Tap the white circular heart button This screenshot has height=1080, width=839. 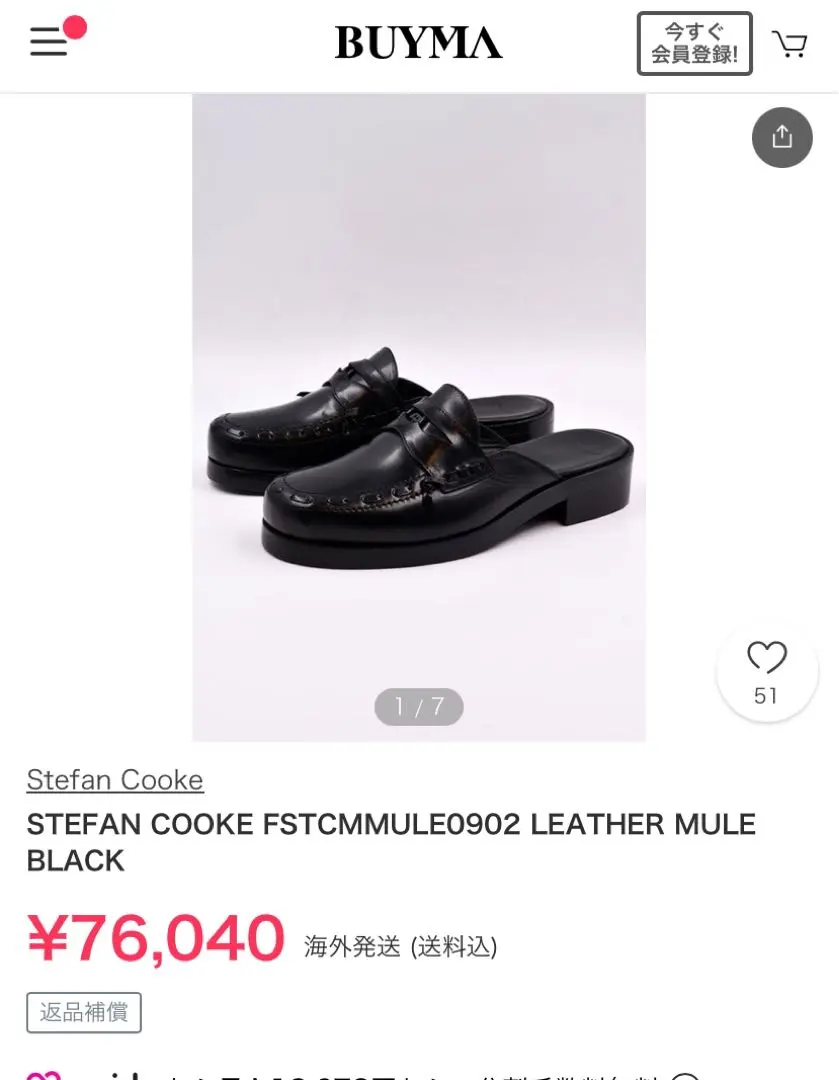click(x=767, y=672)
